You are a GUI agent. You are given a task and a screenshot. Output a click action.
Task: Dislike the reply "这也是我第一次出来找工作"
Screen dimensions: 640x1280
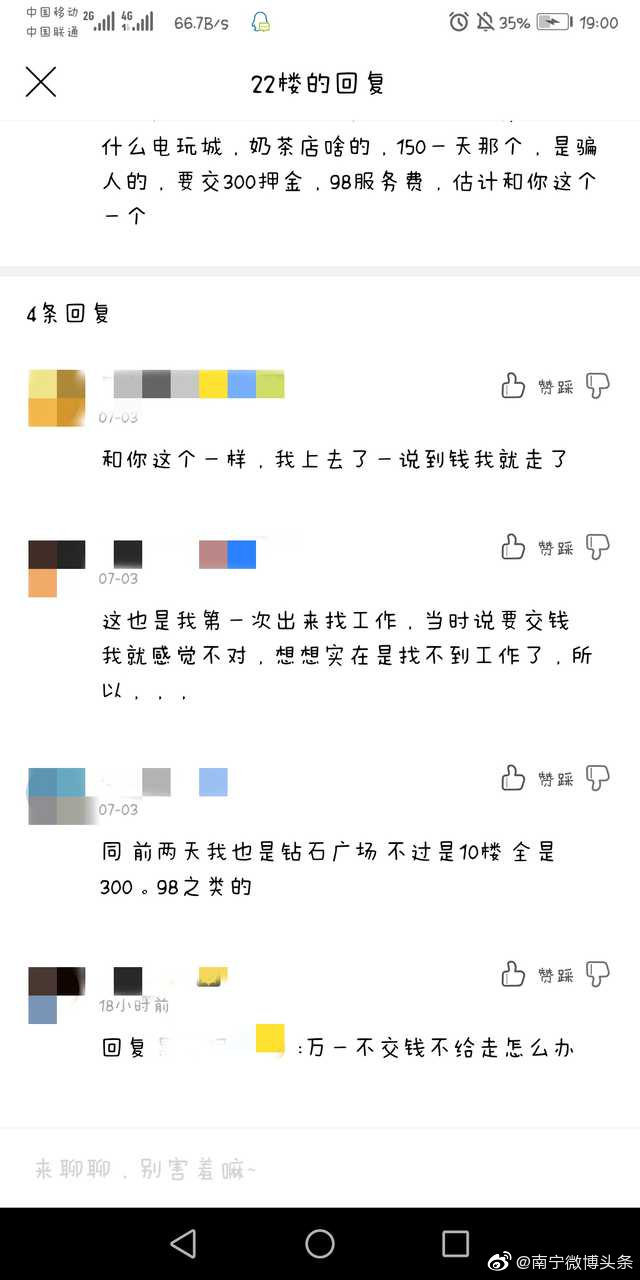pyautogui.click(x=598, y=547)
